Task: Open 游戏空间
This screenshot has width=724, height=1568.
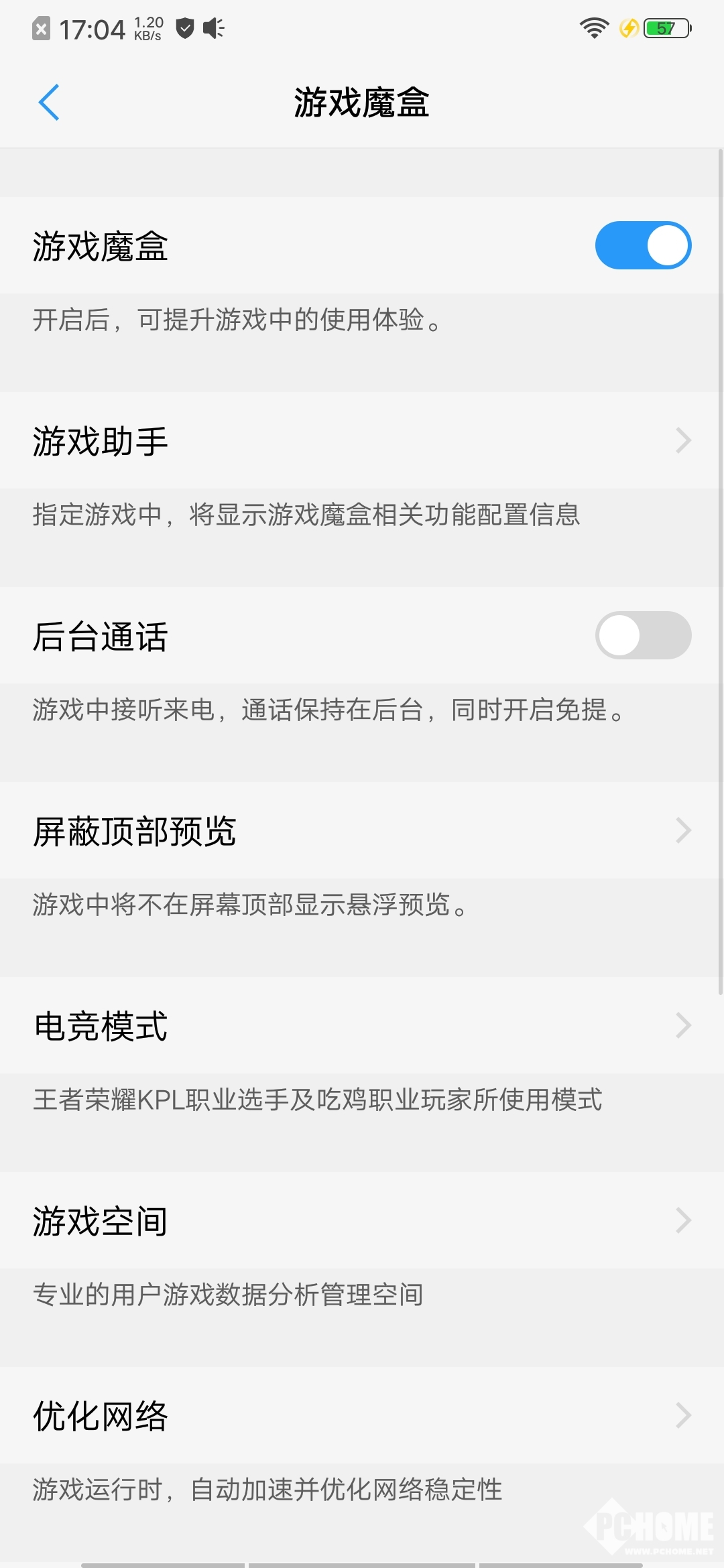Action: tap(362, 1220)
